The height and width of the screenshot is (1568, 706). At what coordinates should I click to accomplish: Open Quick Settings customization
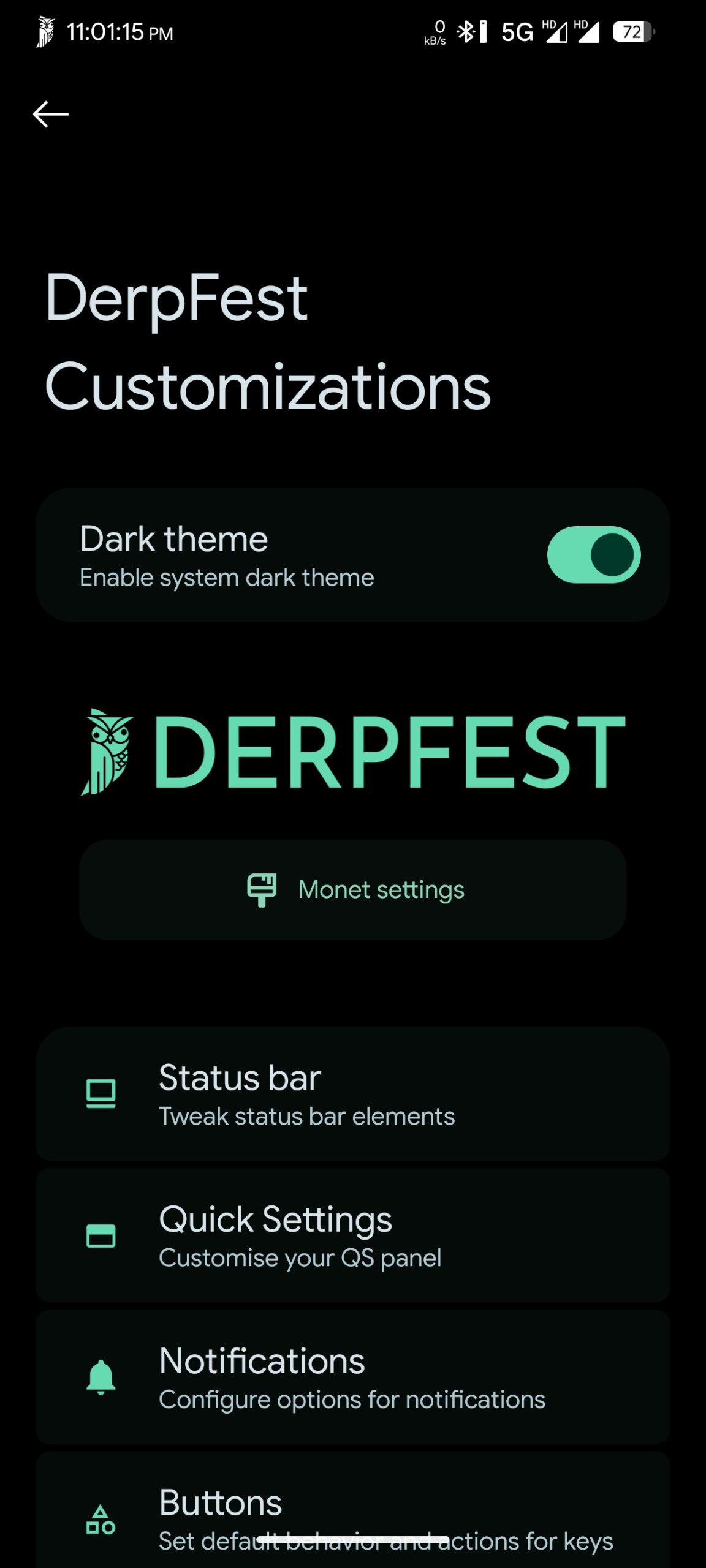click(x=352, y=1235)
